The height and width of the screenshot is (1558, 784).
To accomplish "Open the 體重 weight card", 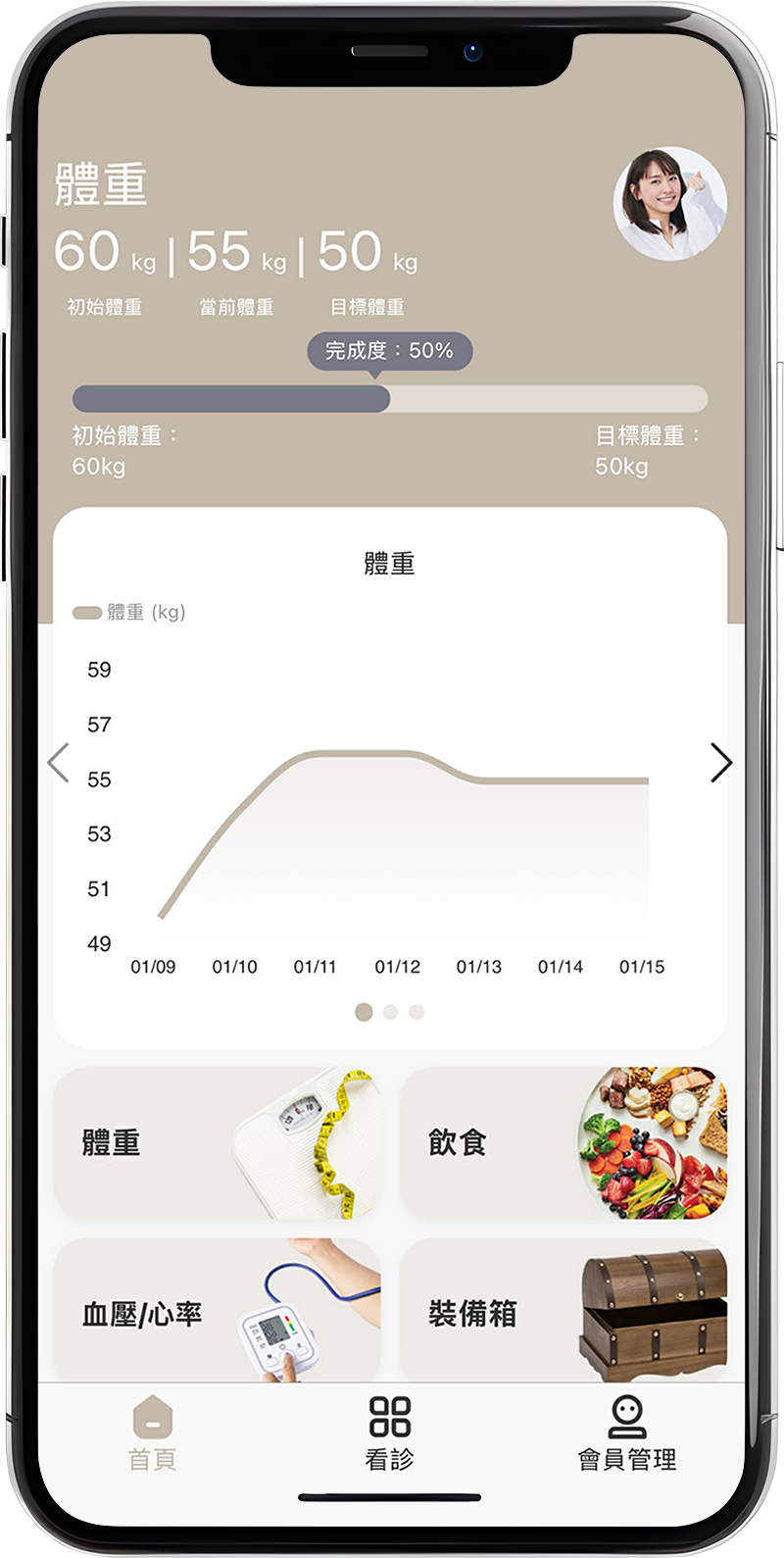I will tap(217, 1143).
